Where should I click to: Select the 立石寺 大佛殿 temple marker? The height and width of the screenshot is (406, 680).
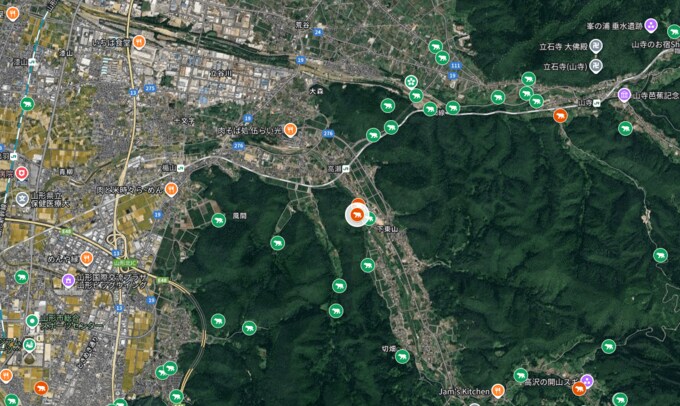(596, 46)
